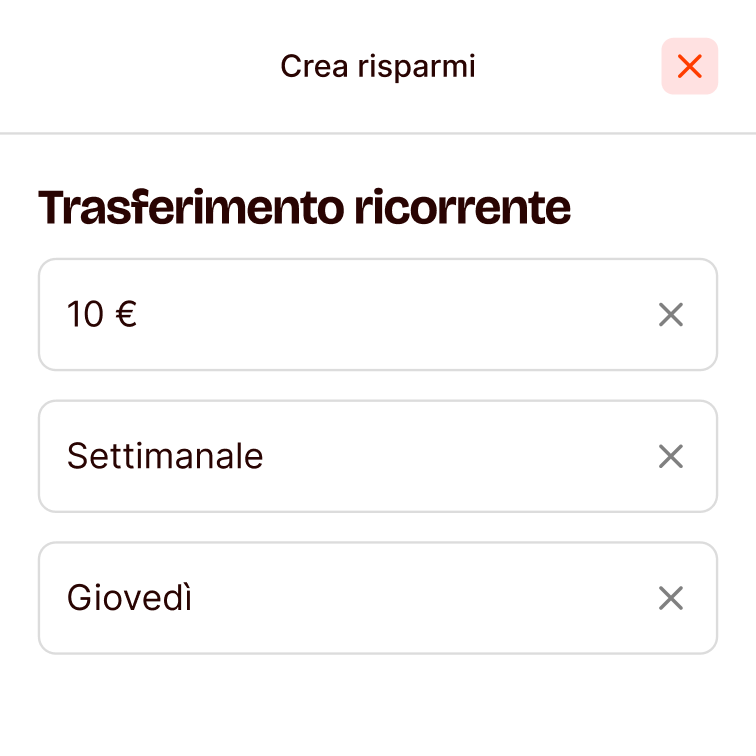Edit the 10 € amount field

[340, 315]
